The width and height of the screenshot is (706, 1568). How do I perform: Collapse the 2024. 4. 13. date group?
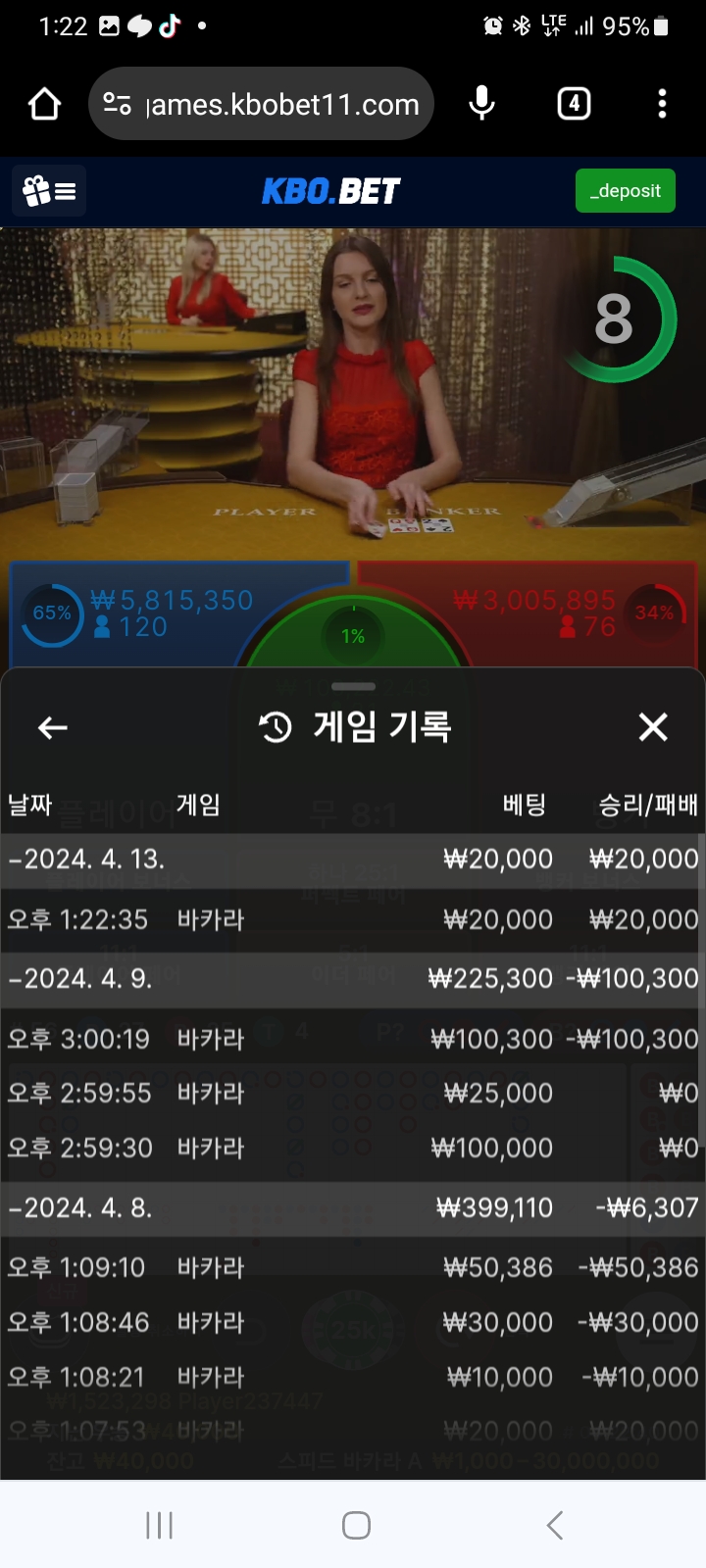coord(86,859)
